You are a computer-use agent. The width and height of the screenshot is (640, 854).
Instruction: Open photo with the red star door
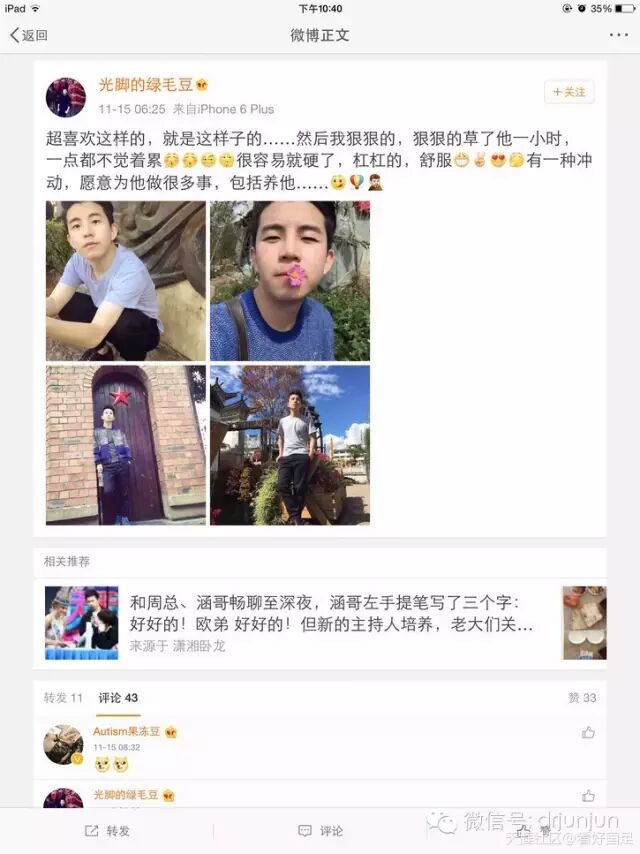[x=126, y=445]
